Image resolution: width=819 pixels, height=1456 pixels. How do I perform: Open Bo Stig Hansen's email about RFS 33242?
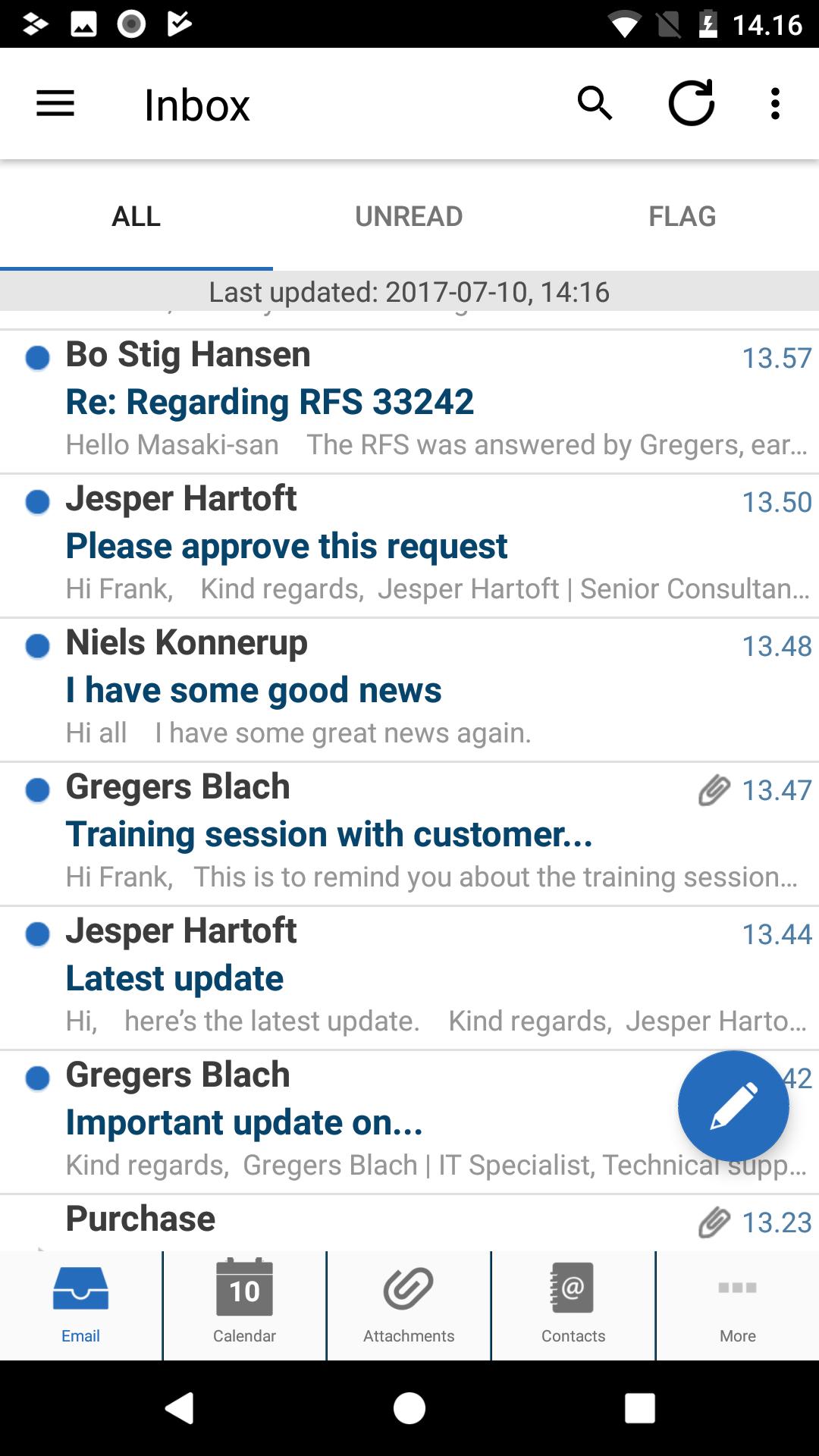(x=379, y=401)
